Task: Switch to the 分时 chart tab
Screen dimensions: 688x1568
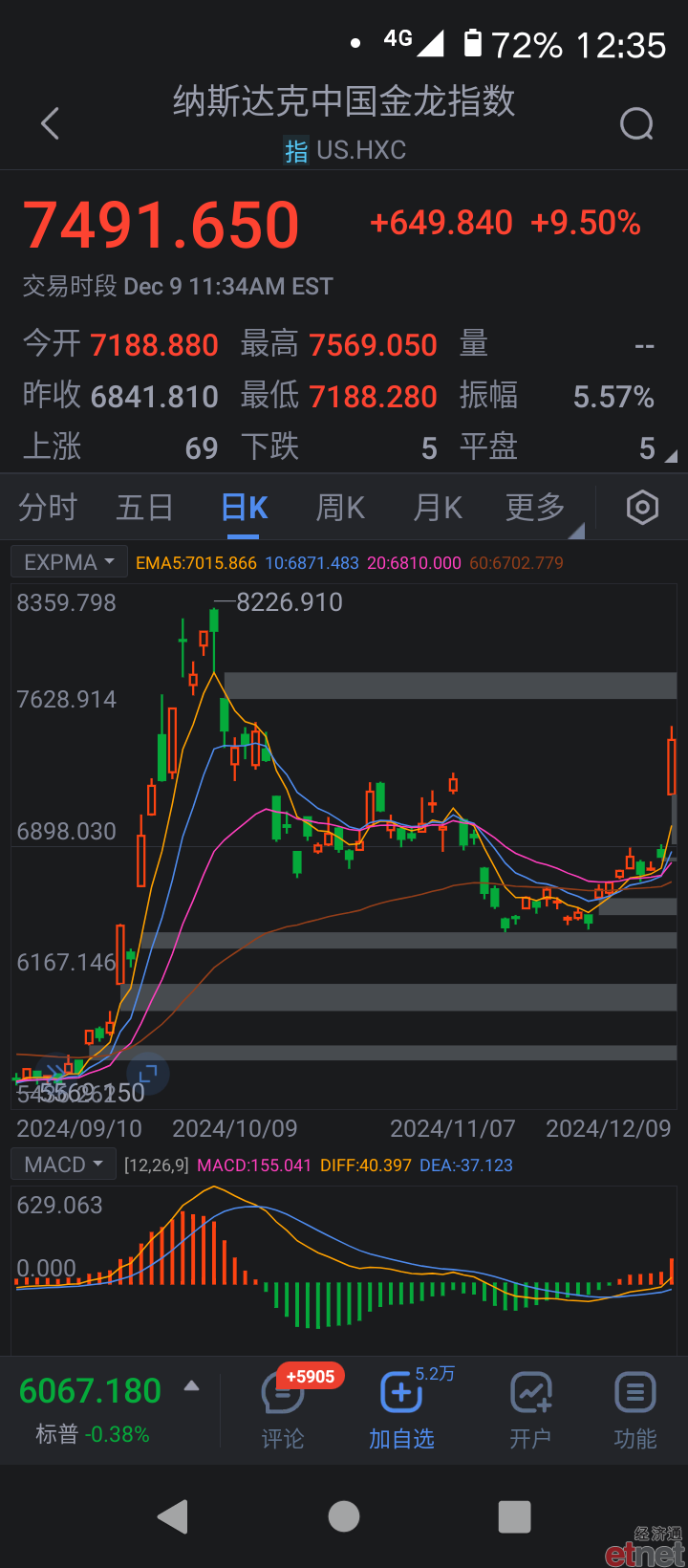Action: point(48,508)
